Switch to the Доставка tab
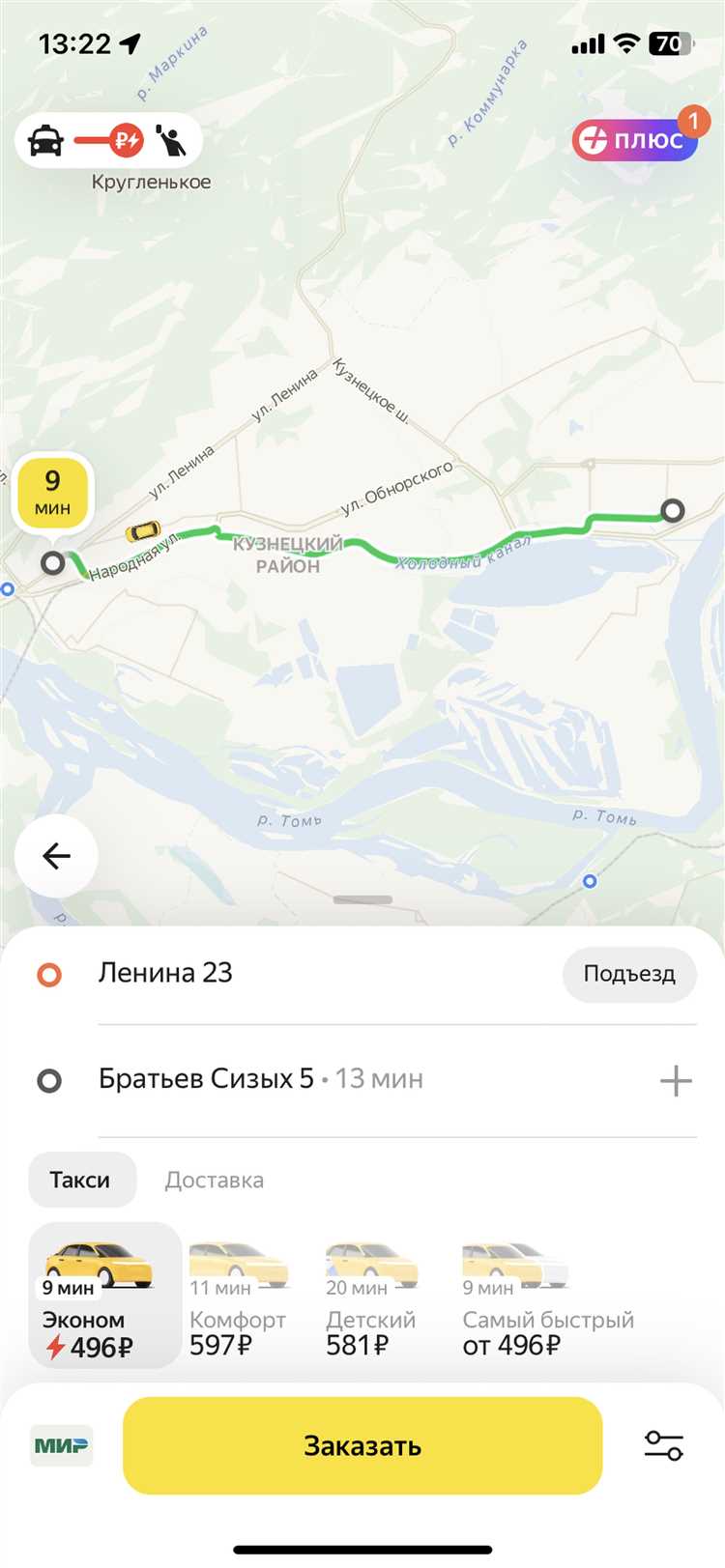 point(214,1180)
